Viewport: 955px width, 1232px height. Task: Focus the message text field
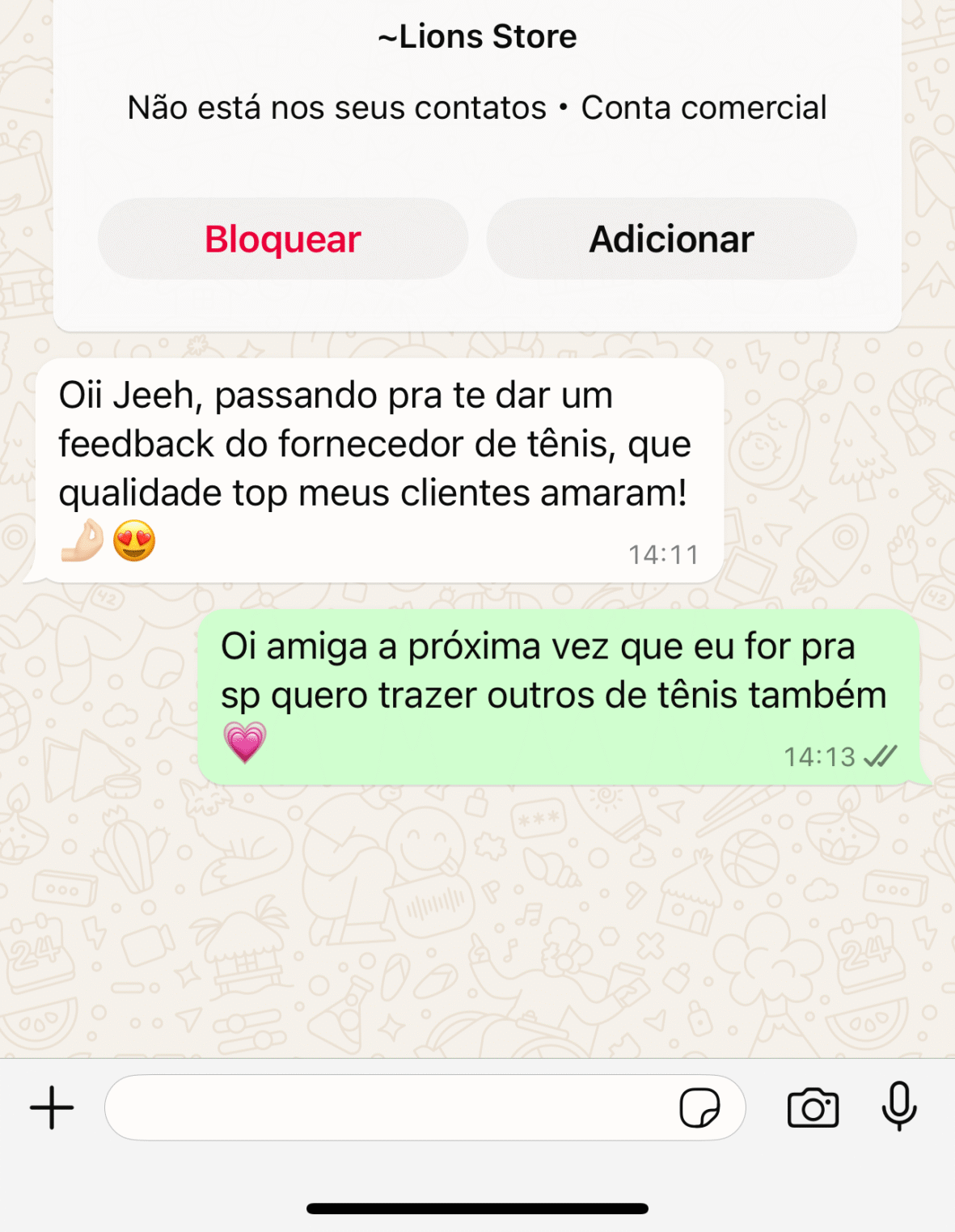pyautogui.click(x=388, y=1107)
